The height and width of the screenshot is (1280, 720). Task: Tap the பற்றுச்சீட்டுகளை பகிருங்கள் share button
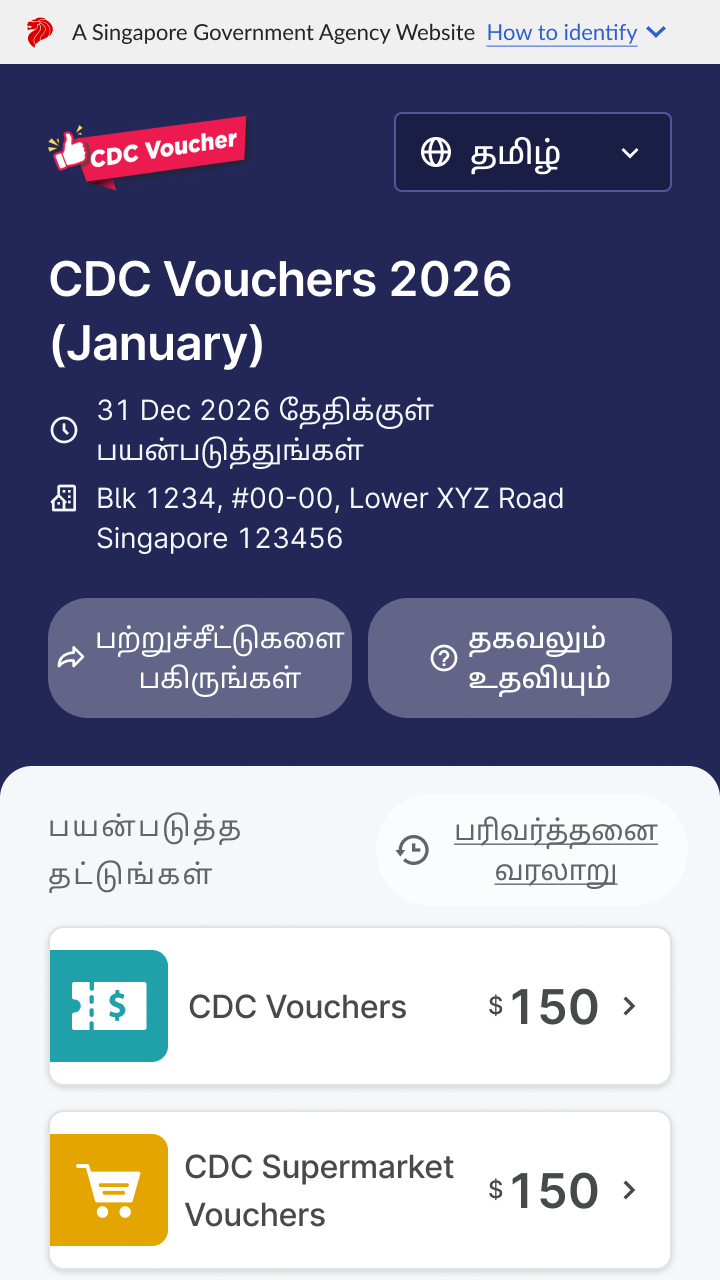coord(200,658)
